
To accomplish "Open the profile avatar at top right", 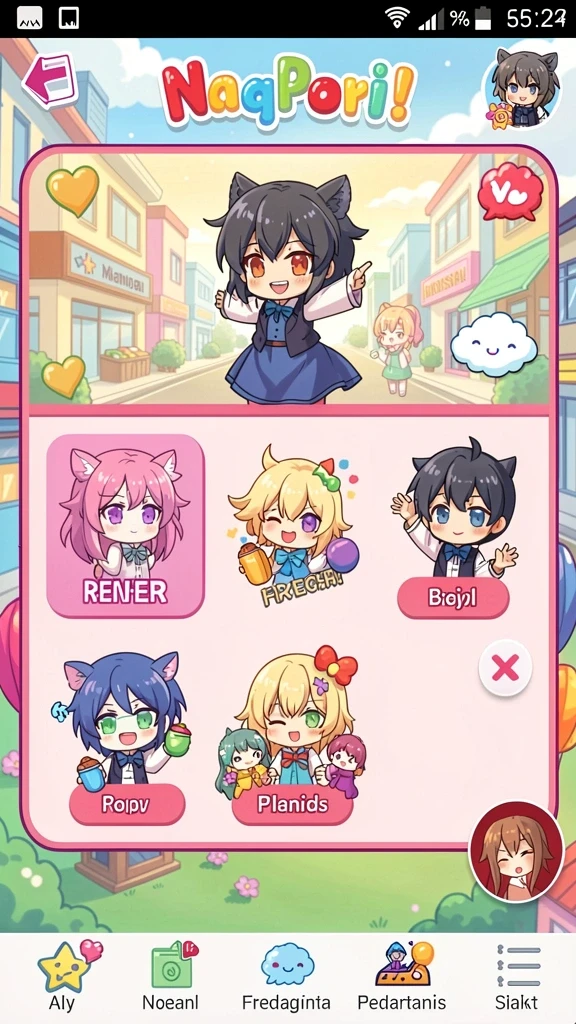I will click(x=523, y=88).
